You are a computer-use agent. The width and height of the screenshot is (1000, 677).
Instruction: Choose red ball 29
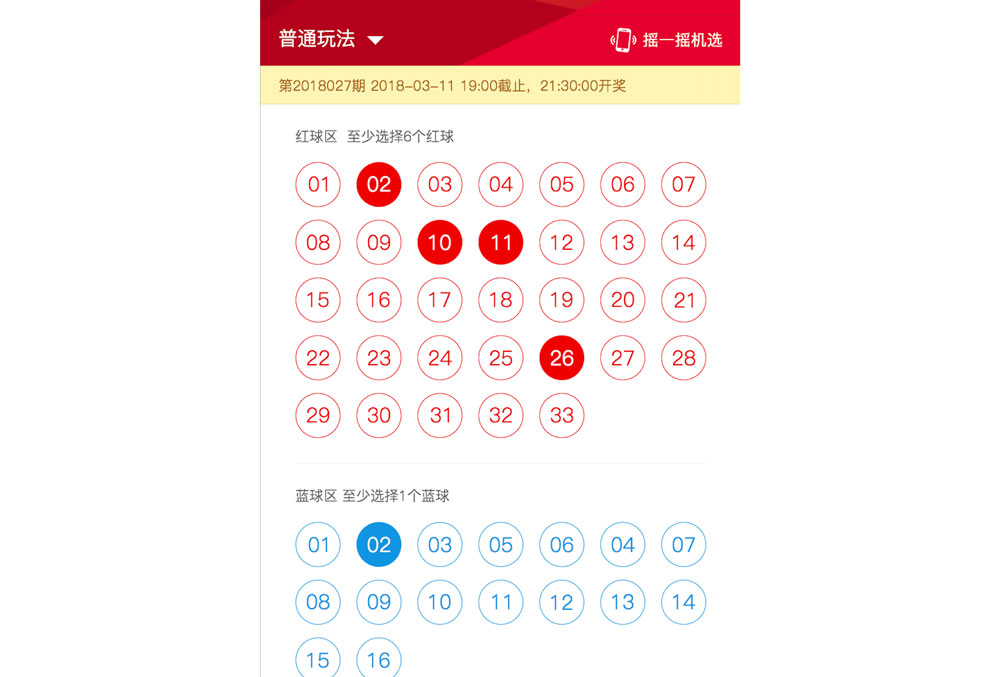coord(318,415)
